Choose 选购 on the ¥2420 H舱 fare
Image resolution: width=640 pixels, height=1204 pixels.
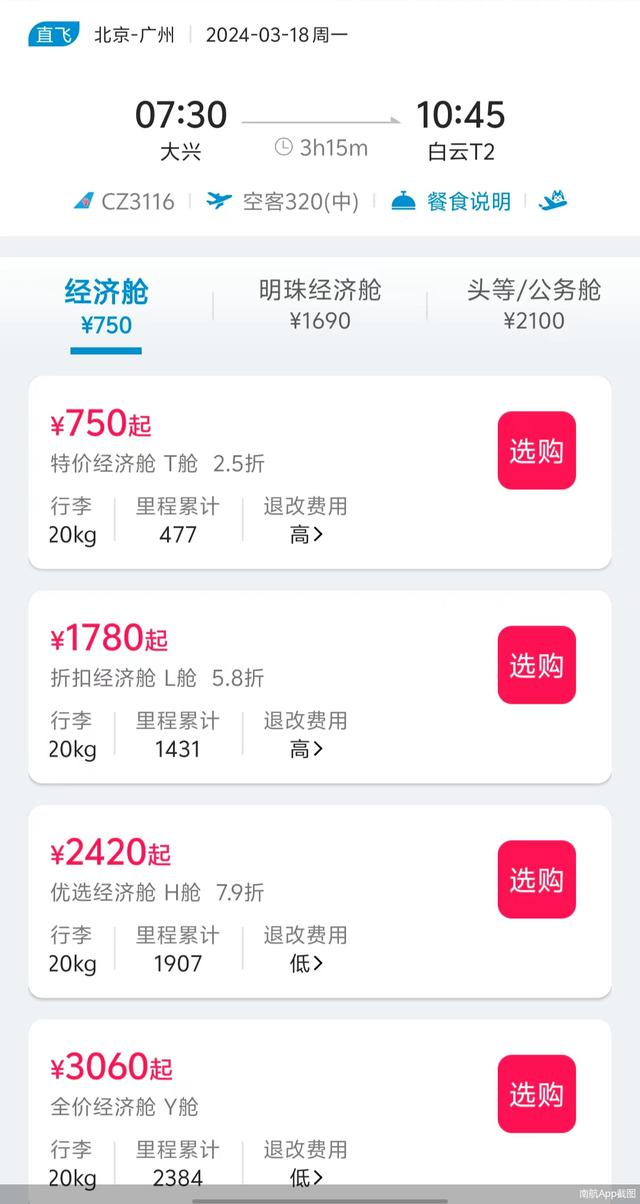point(537,880)
